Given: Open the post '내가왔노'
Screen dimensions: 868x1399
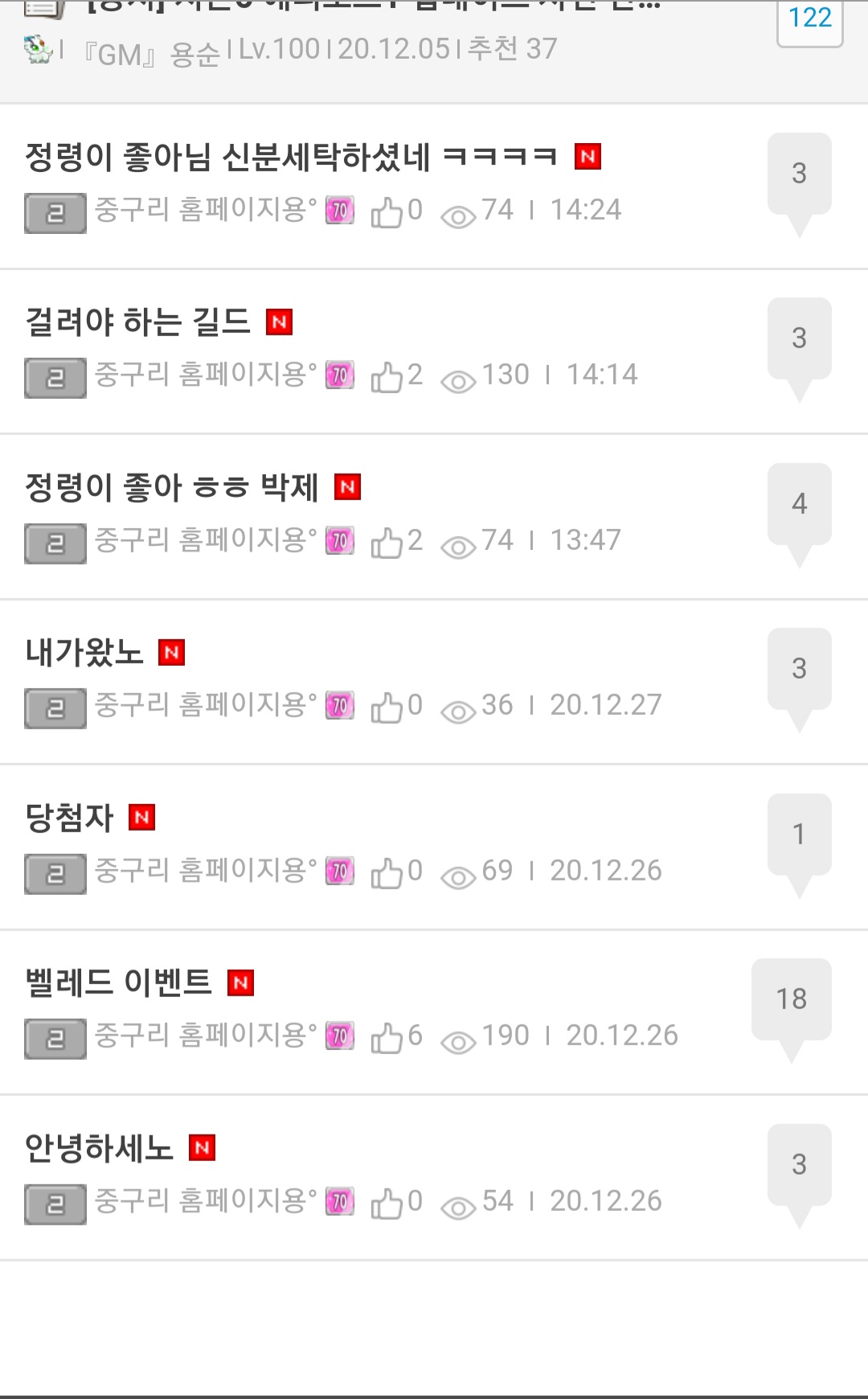Looking at the screenshot, I should coord(84,652).
